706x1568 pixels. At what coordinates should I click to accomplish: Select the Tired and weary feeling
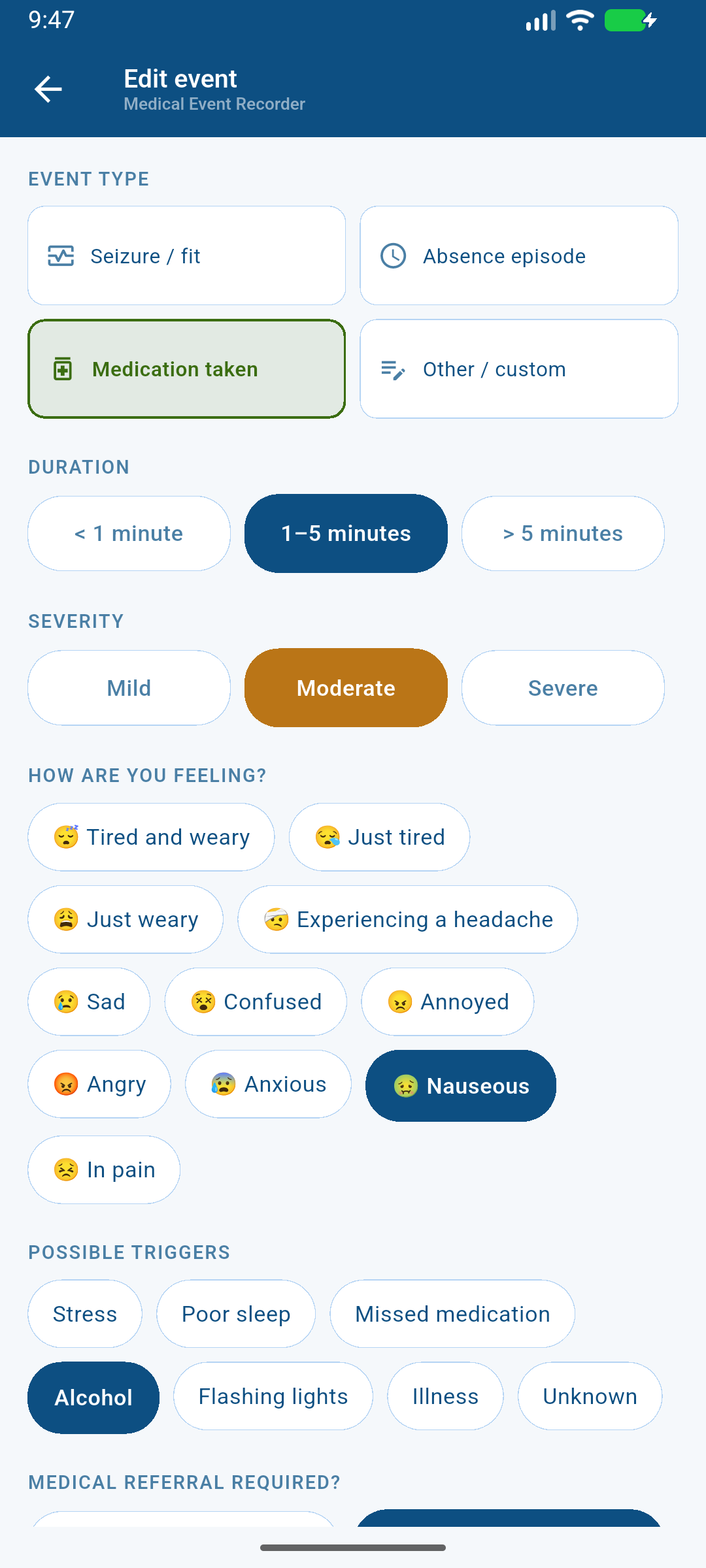pos(151,837)
